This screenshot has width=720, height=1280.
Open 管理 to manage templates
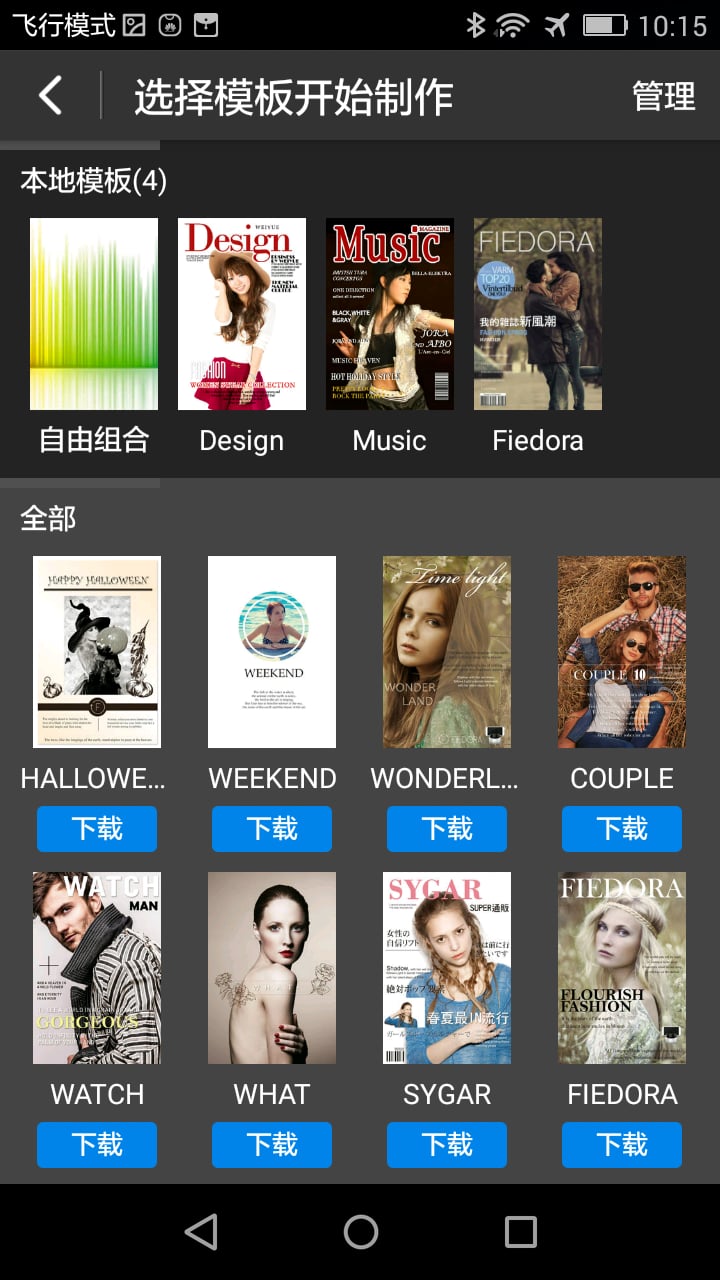[663, 97]
